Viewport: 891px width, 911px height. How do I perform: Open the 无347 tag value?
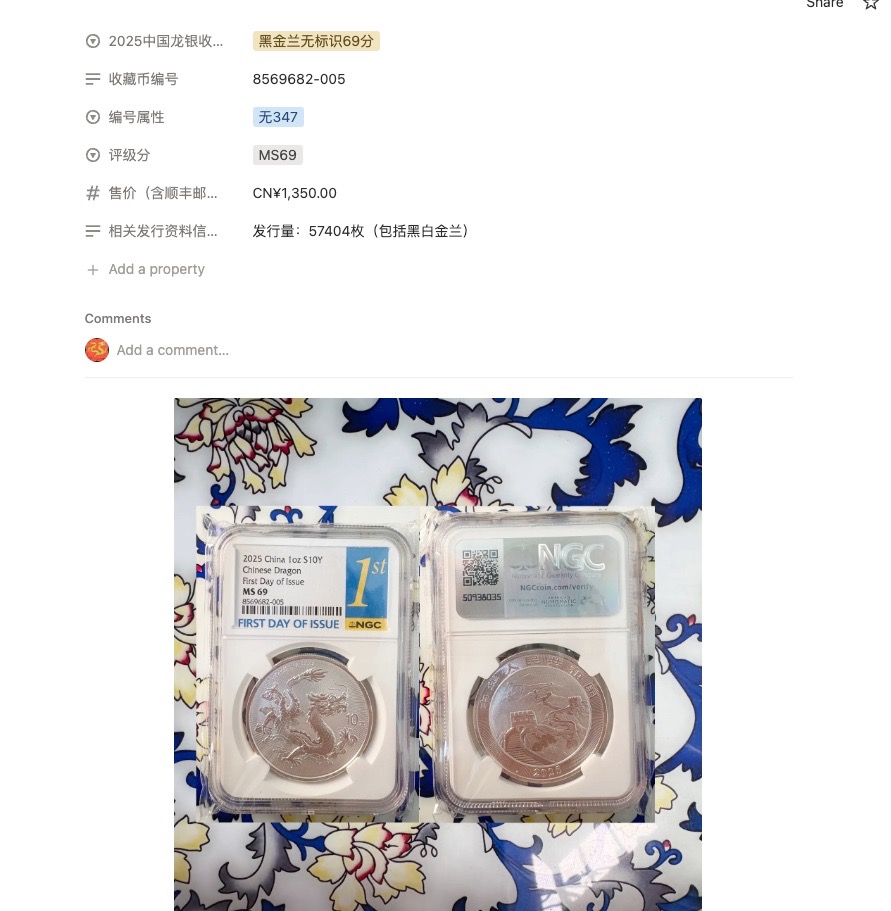click(278, 117)
